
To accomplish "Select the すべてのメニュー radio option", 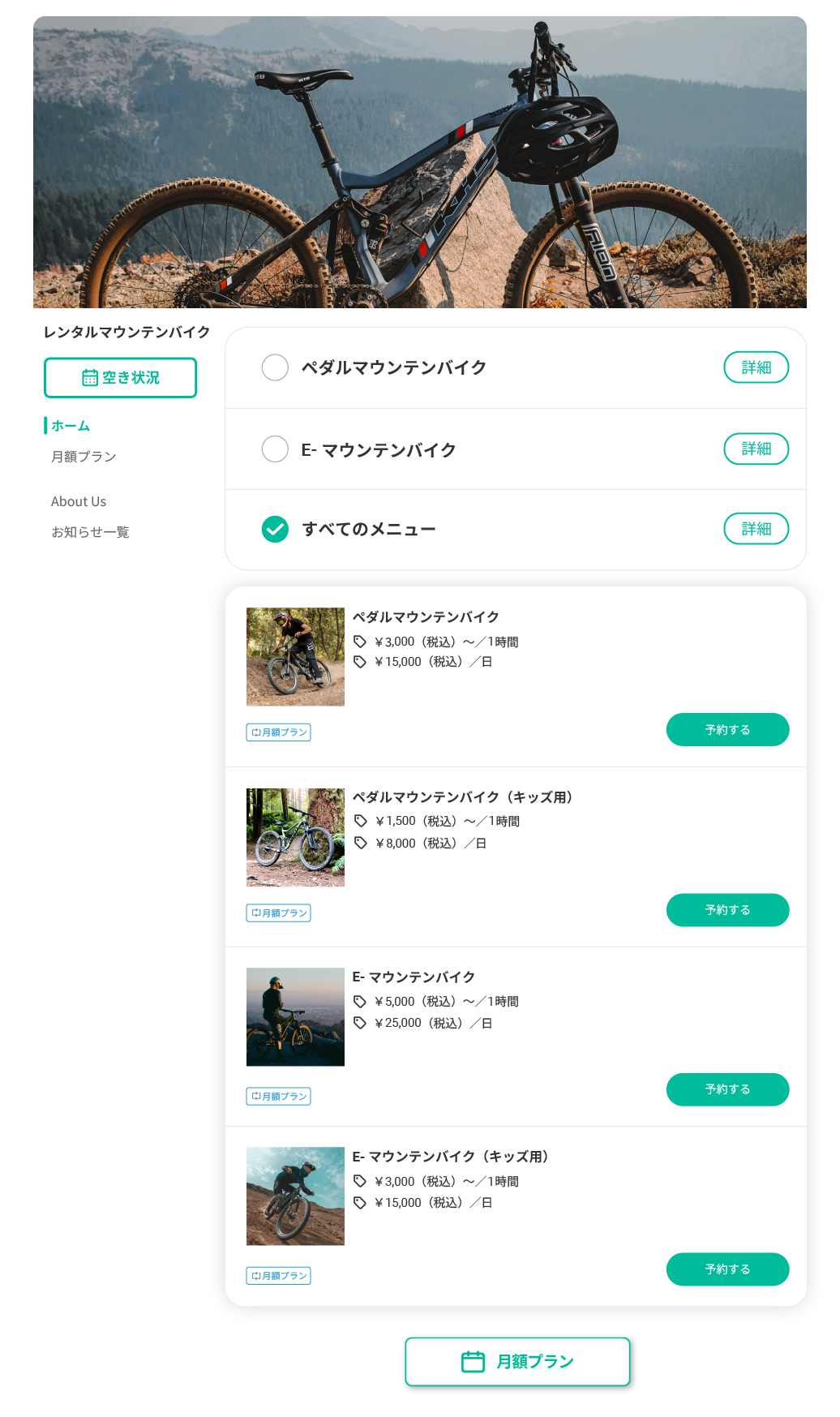I will coord(275,529).
